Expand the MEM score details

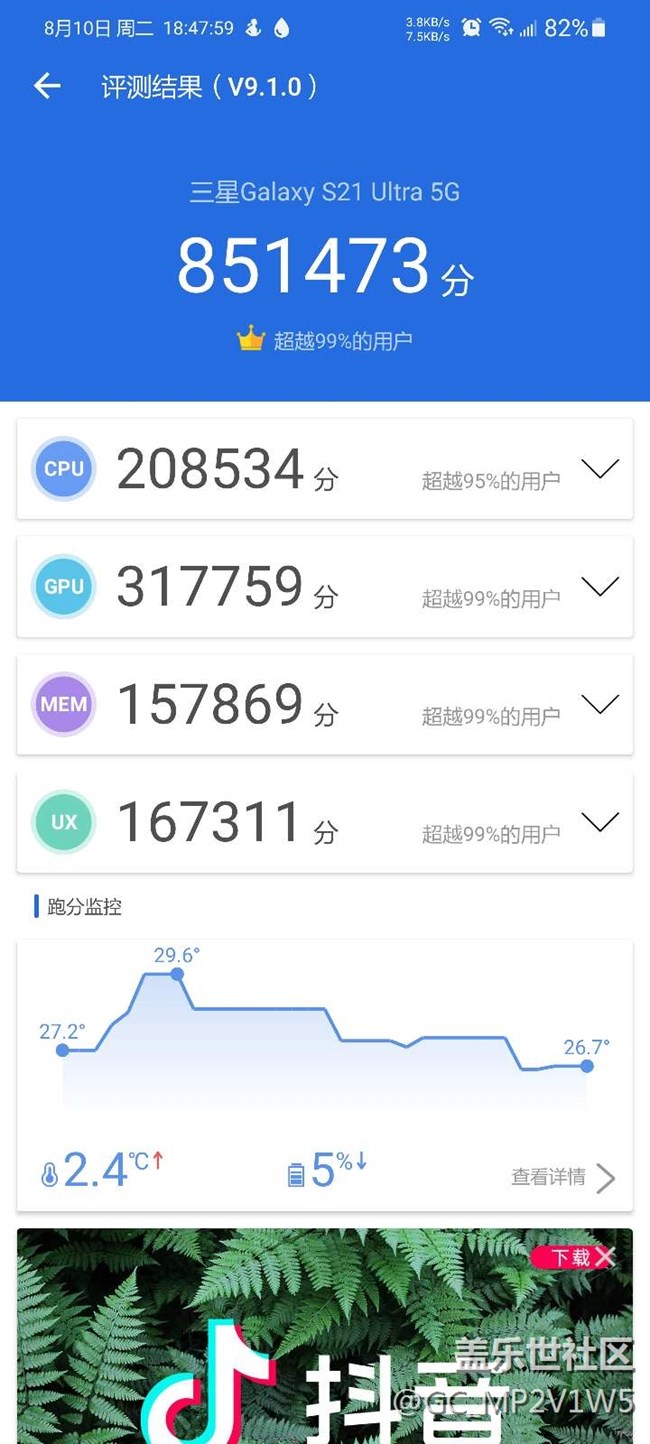tap(600, 705)
